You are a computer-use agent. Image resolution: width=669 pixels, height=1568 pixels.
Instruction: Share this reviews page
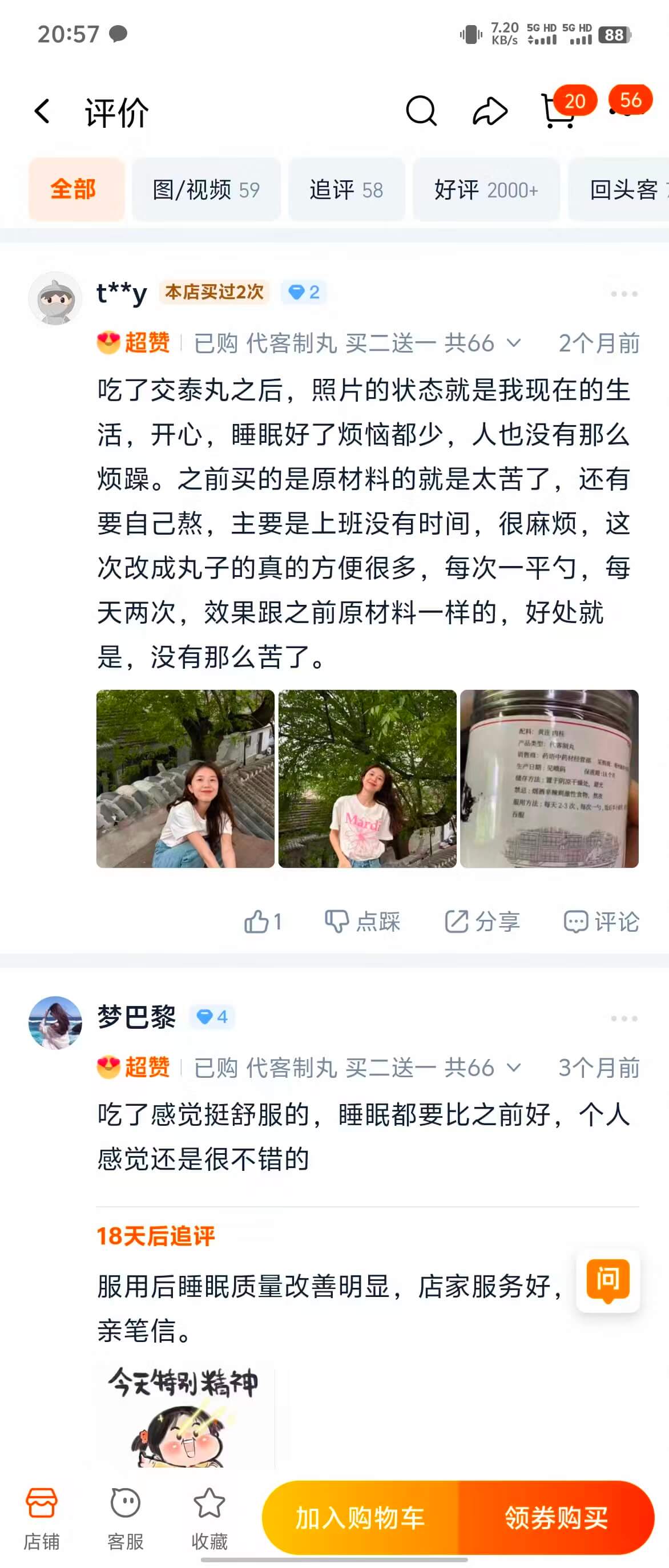(490, 111)
